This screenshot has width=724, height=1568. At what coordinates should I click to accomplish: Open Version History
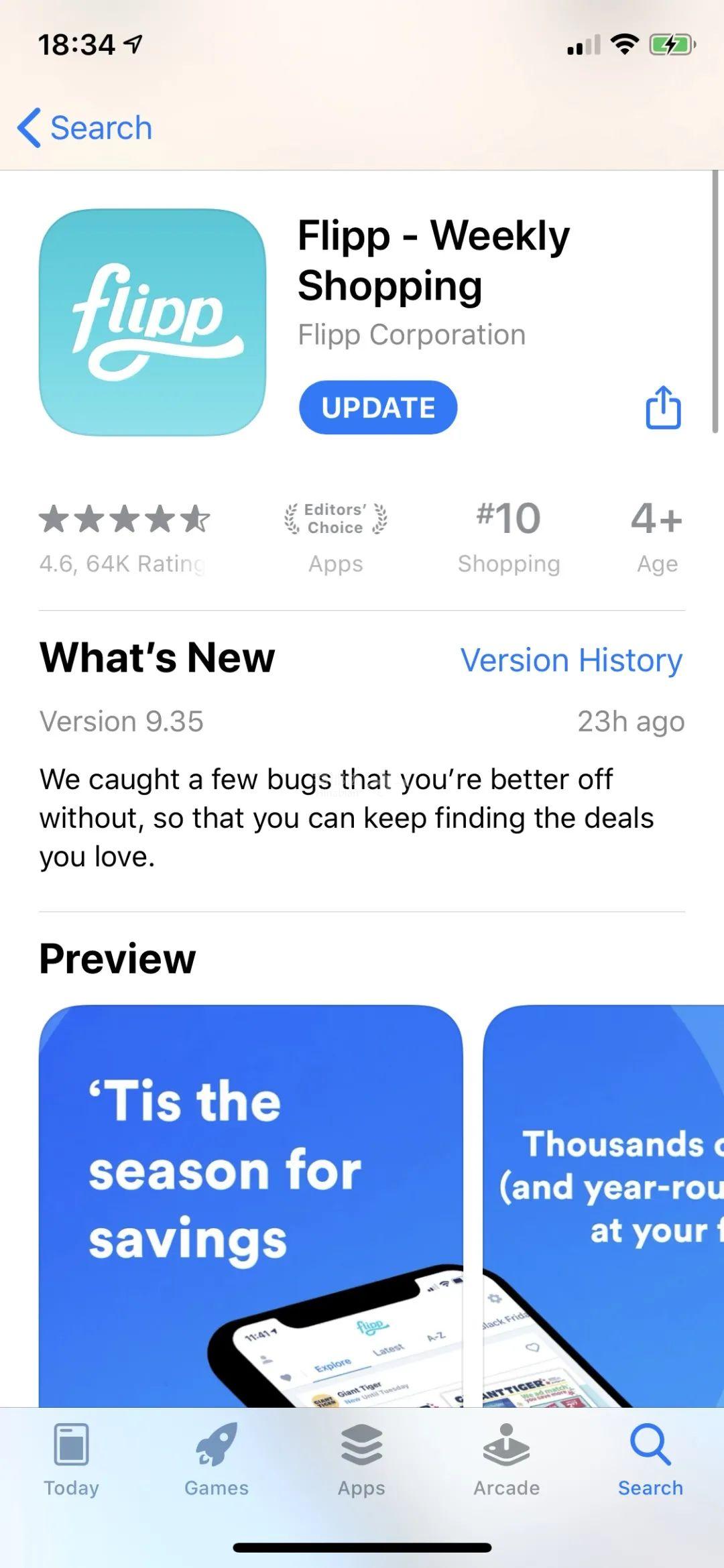(x=571, y=660)
